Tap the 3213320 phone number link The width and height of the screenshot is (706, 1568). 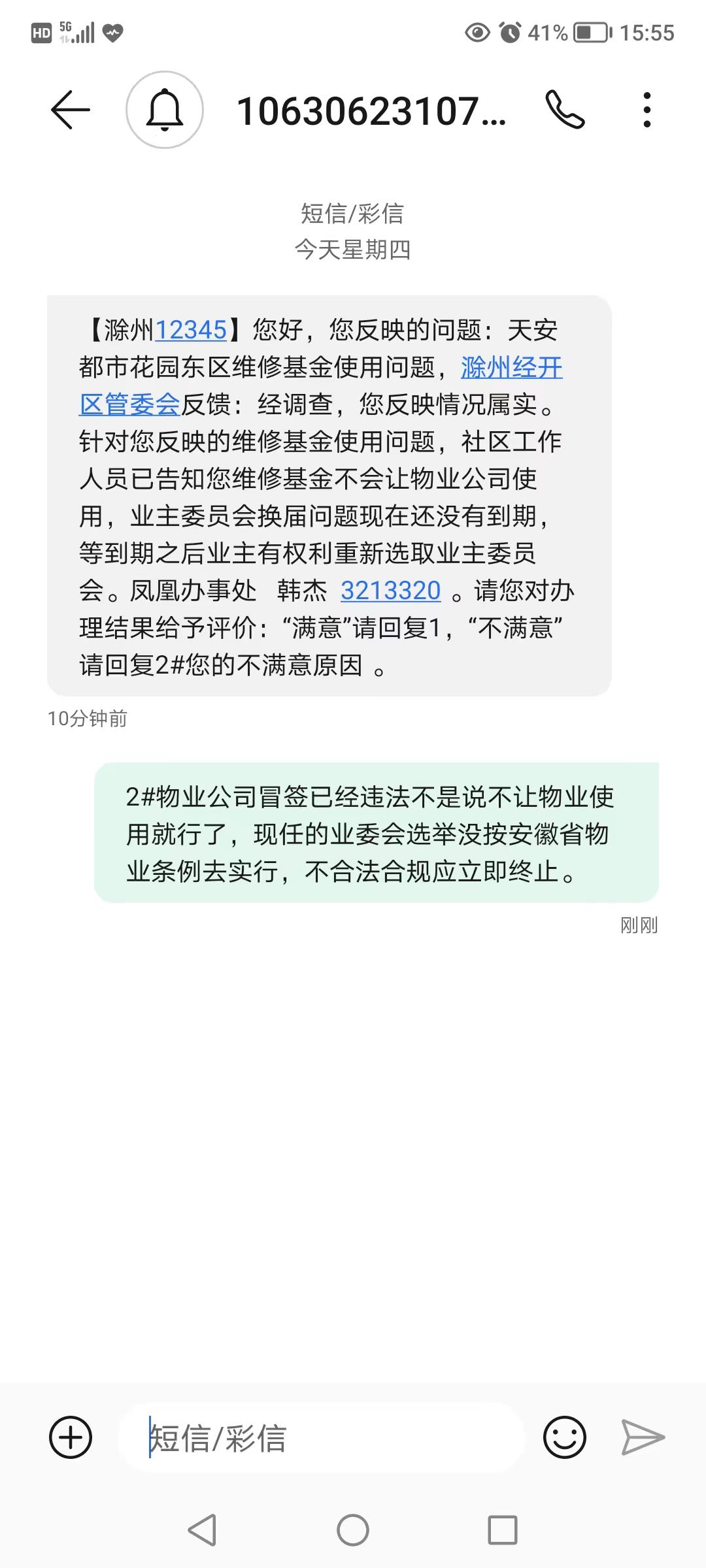pyautogui.click(x=391, y=591)
